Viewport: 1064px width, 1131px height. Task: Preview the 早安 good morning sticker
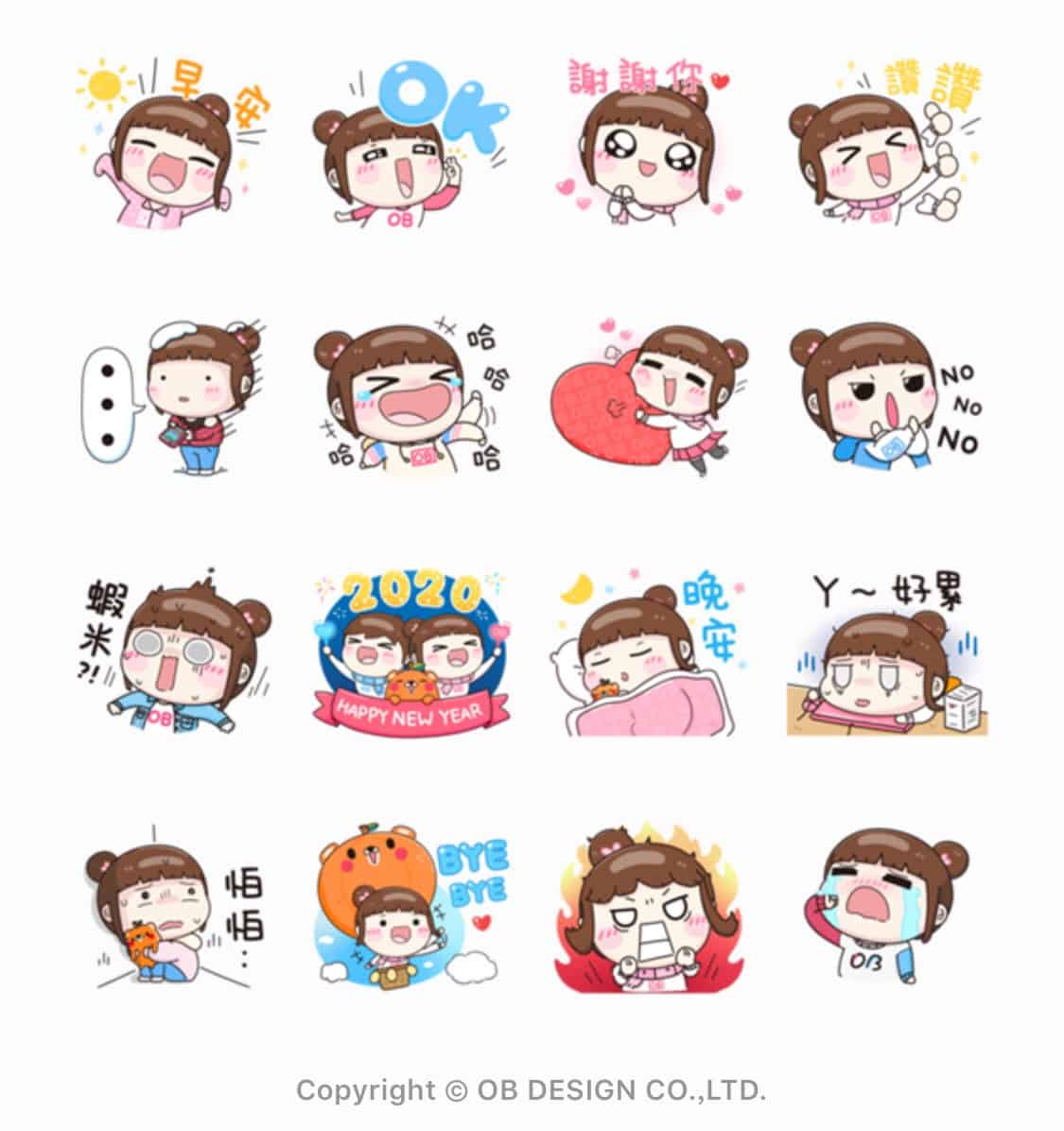tap(173, 142)
